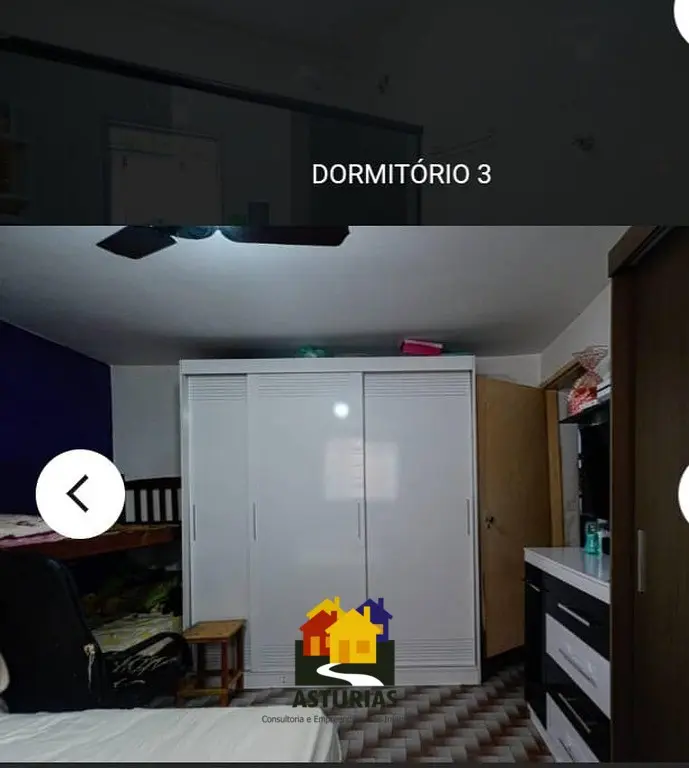The height and width of the screenshot is (768, 689).
Task: Tap the round button in the top-right corner
Action: coord(683,18)
